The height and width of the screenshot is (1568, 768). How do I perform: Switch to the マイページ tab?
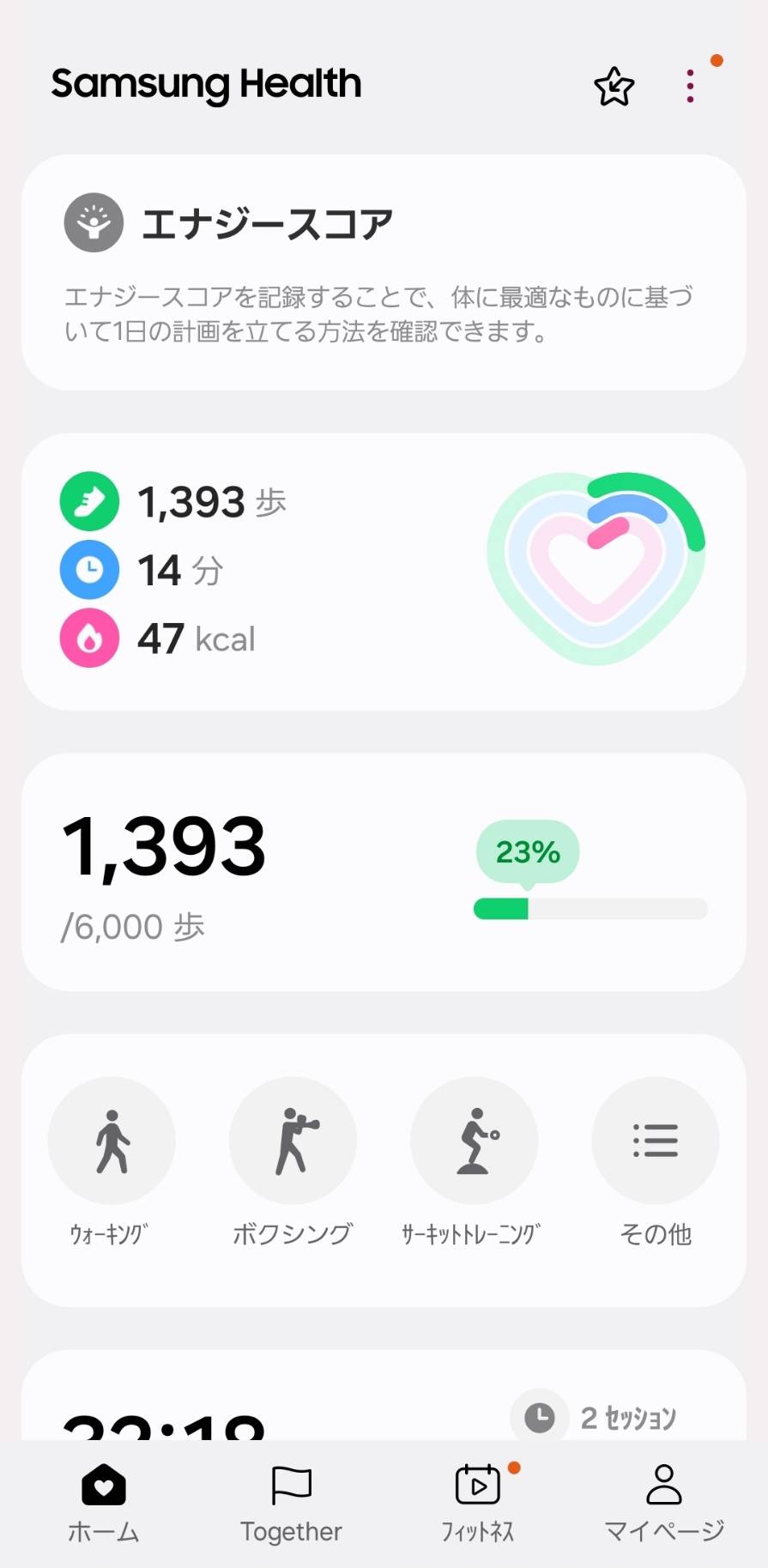click(x=663, y=1504)
